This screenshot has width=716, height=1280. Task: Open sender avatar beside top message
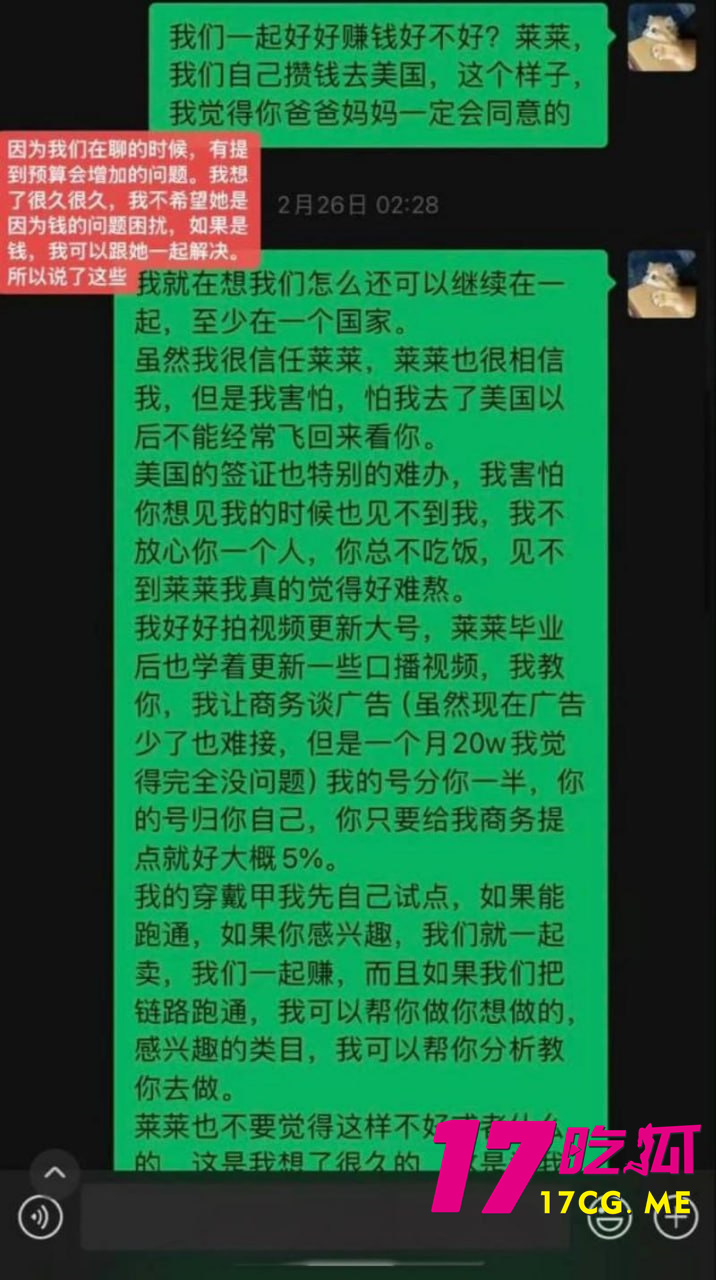(x=661, y=37)
